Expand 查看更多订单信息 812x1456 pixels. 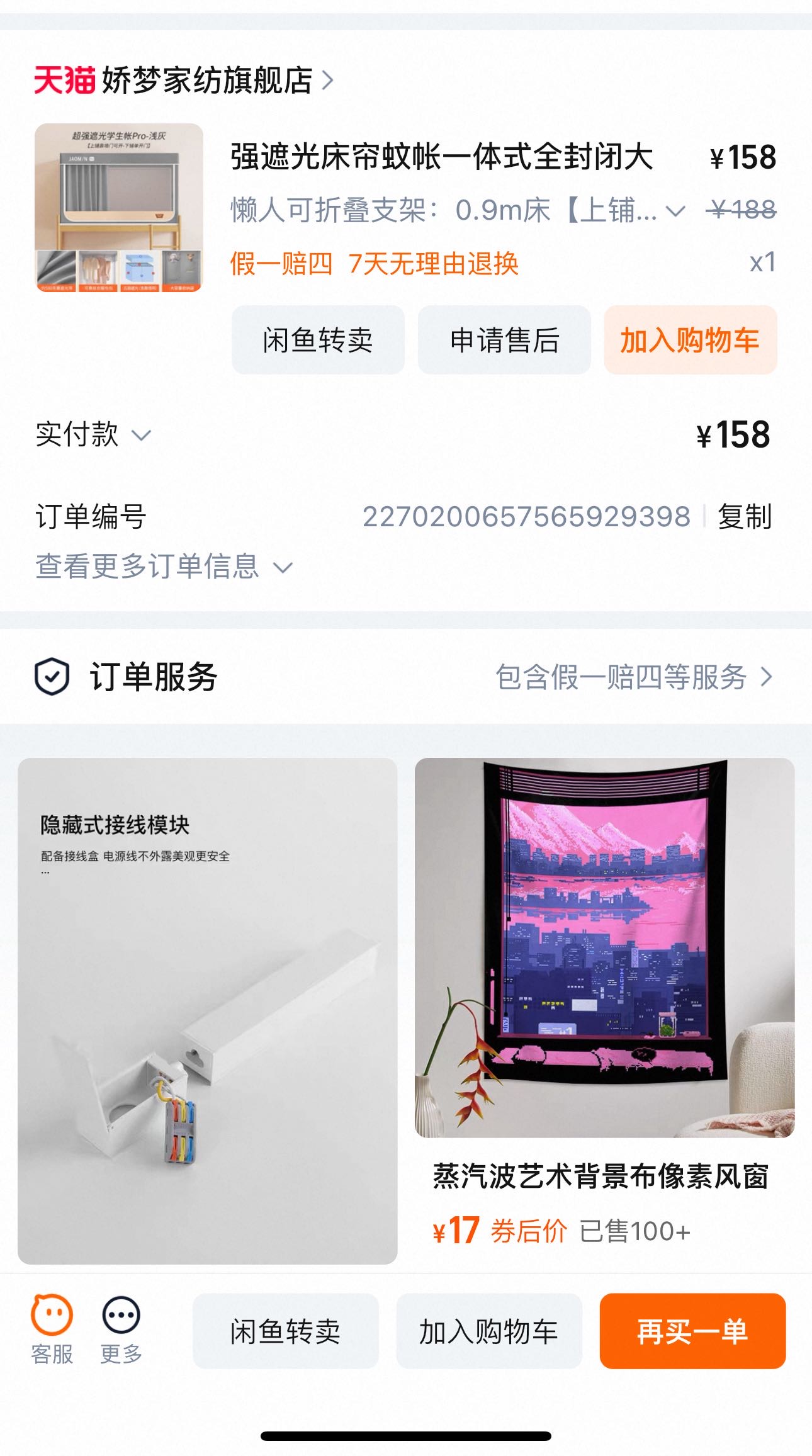pos(164,567)
